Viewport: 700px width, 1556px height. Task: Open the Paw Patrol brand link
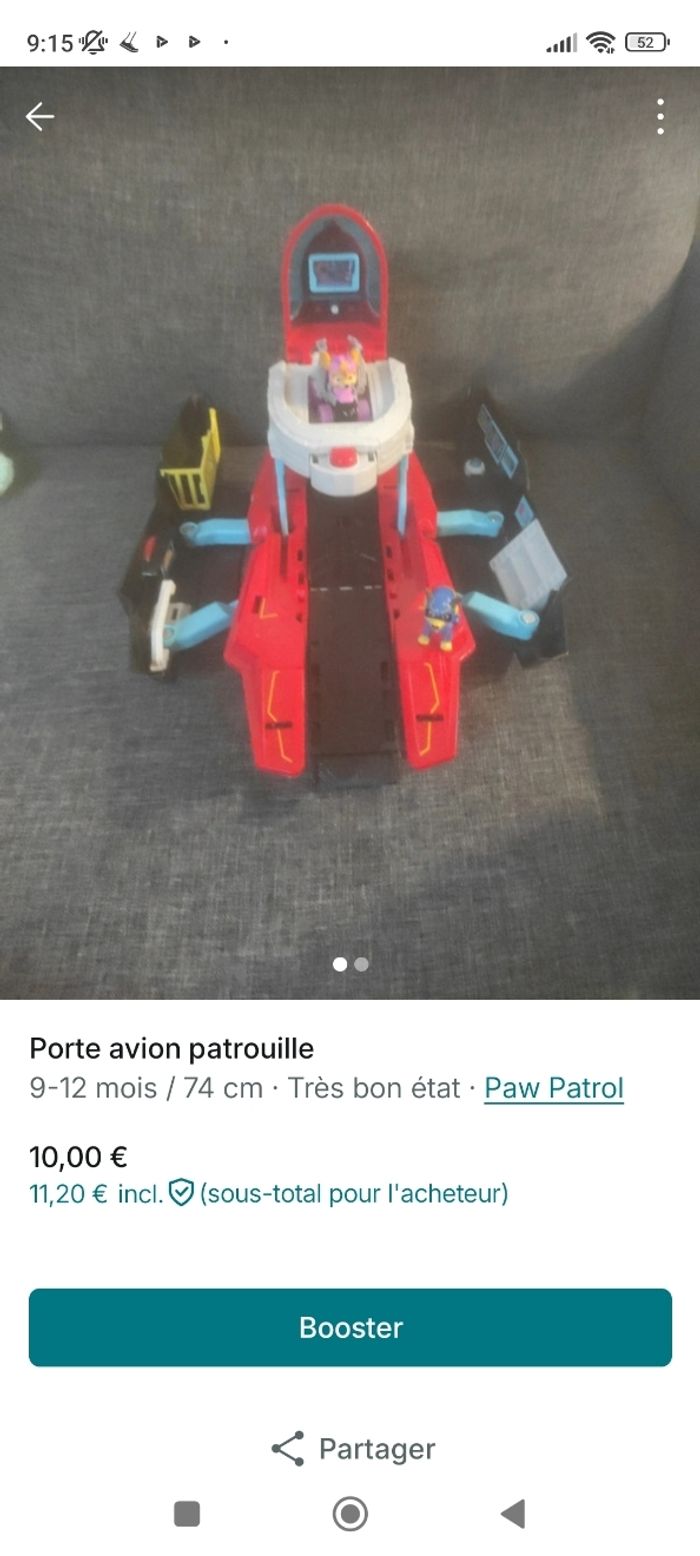pos(553,1088)
